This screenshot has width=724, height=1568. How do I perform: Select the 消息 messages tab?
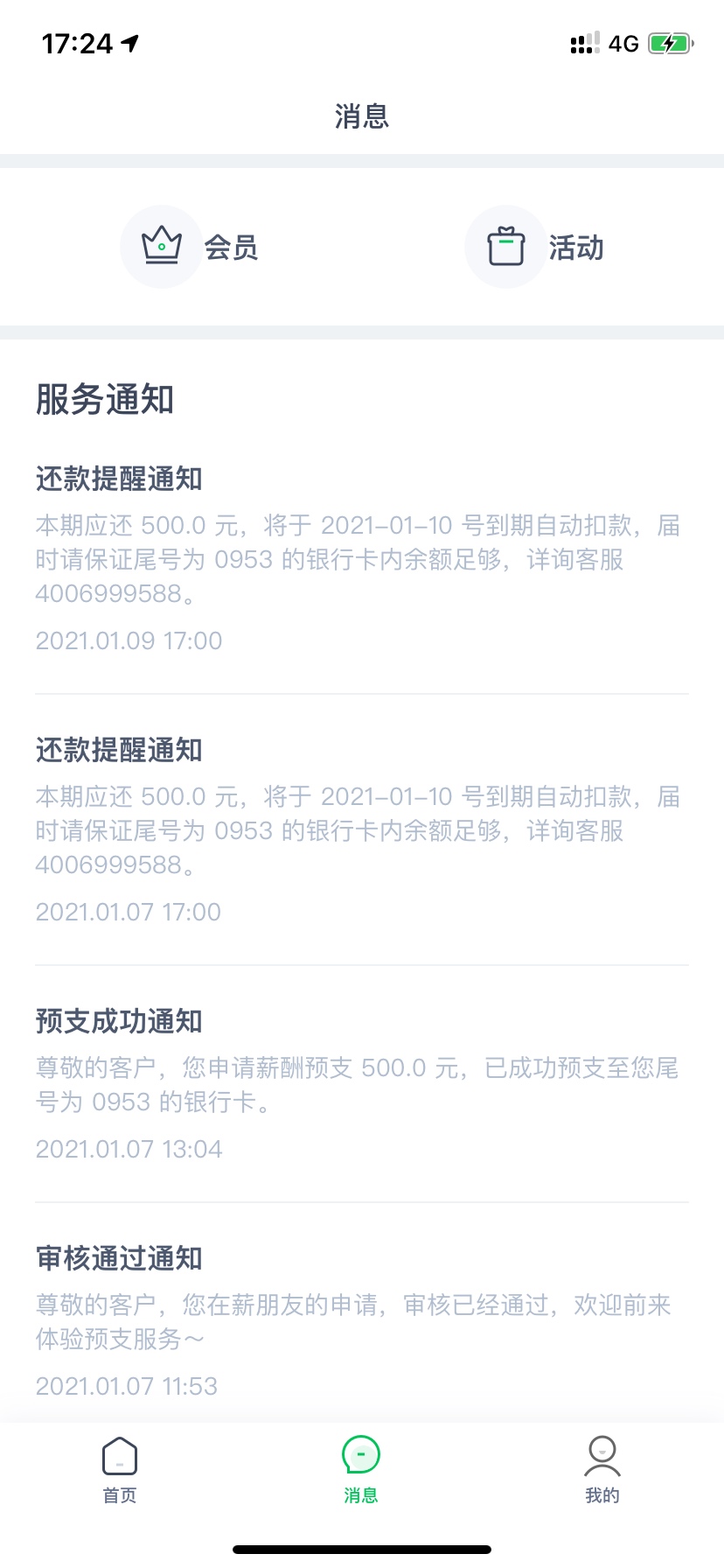[x=361, y=1470]
